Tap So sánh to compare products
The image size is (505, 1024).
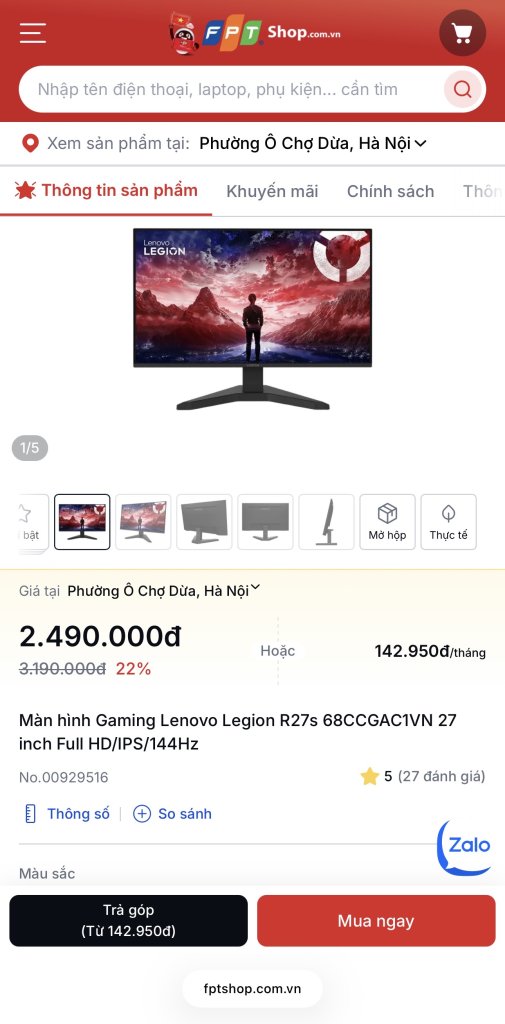[x=172, y=814]
